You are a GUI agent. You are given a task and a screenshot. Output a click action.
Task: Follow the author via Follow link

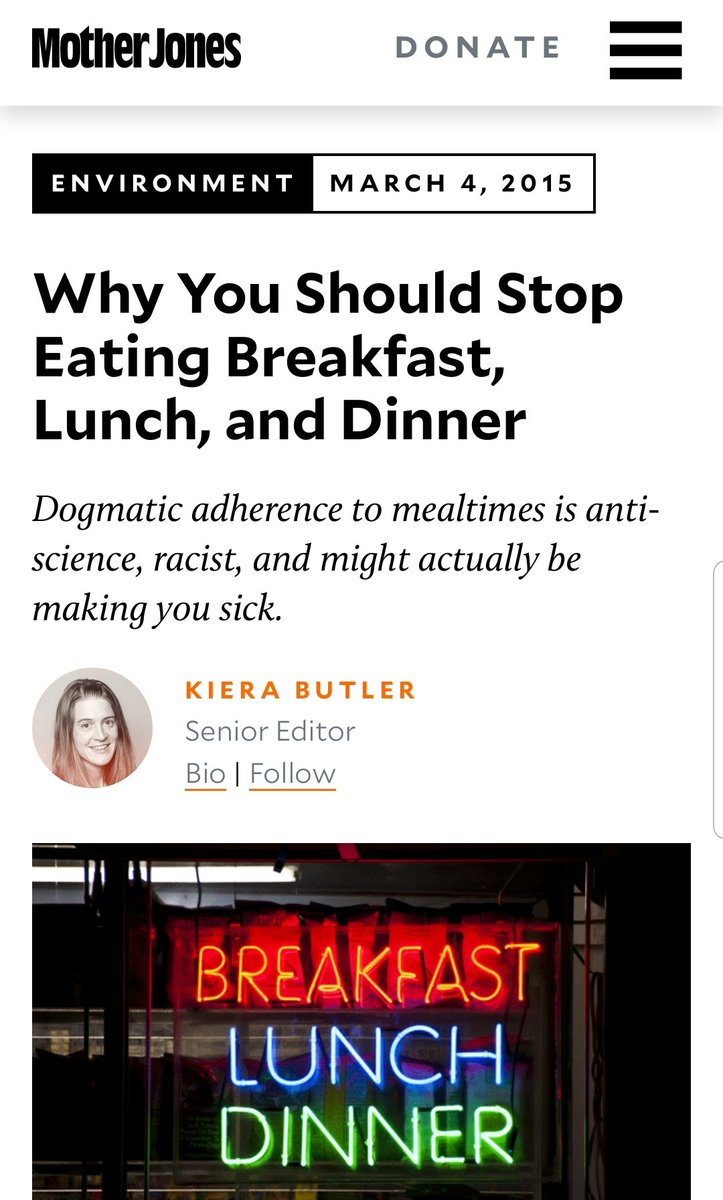pyautogui.click(x=292, y=774)
